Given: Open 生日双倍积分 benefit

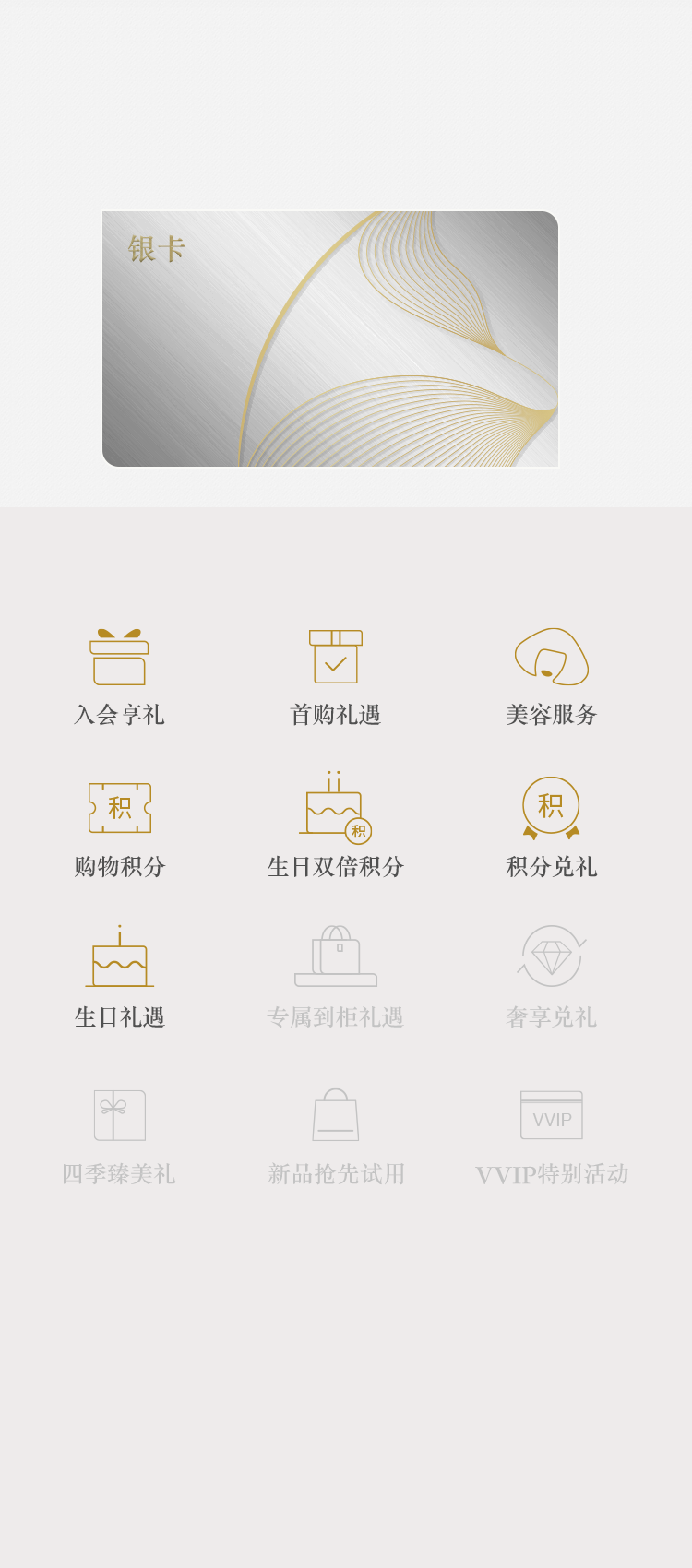Looking at the screenshot, I should coord(335,827).
